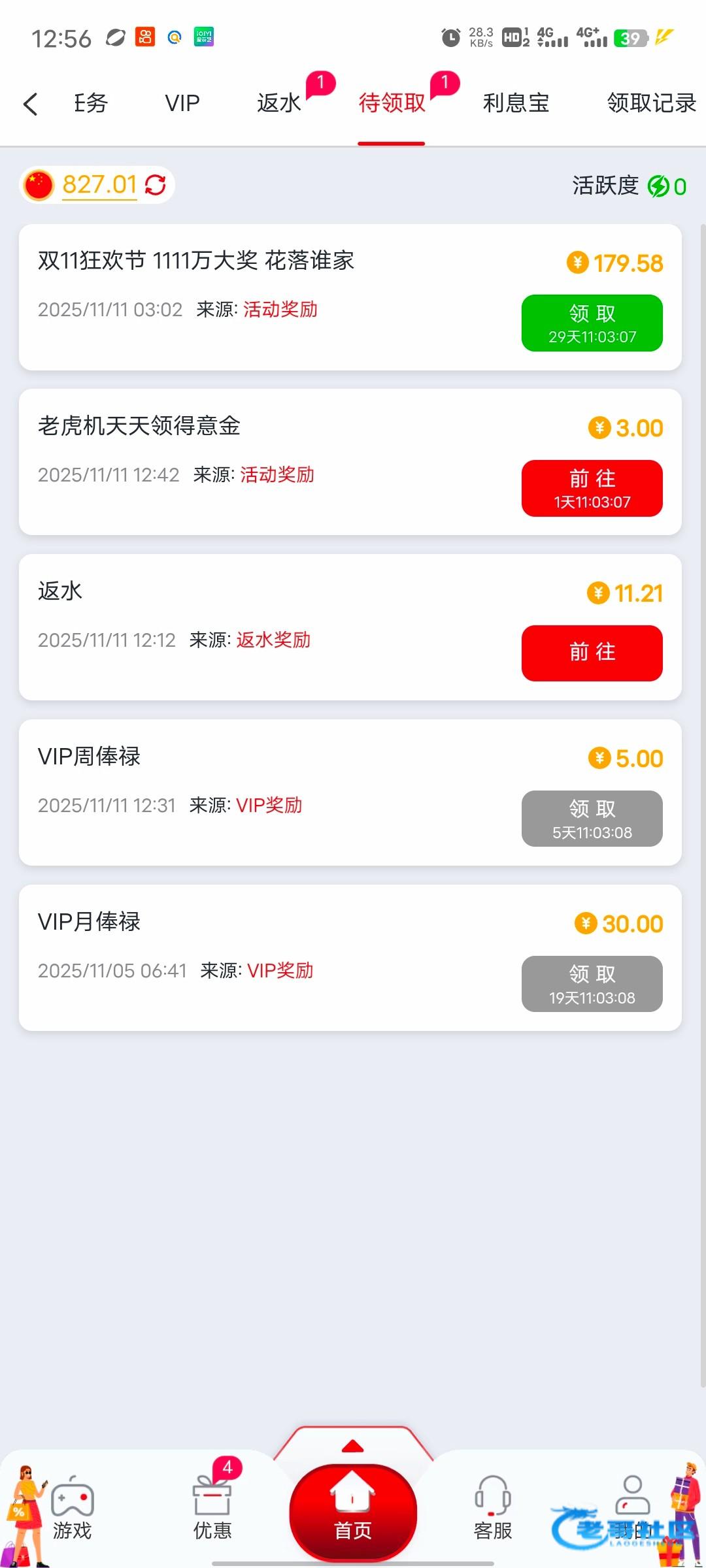The width and height of the screenshot is (706, 1568).
Task: Refresh the 827.01 balance
Action: coord(156,185)
